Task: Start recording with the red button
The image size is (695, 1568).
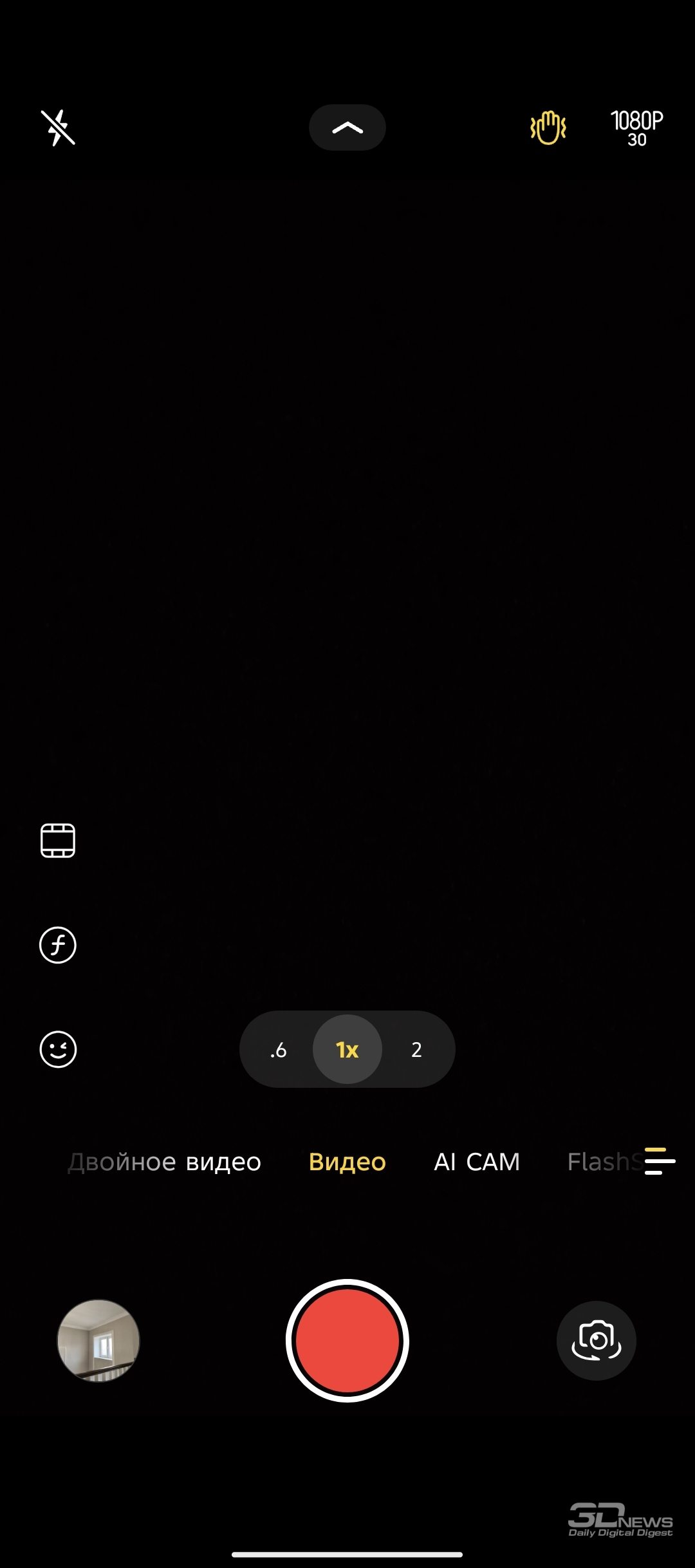Action: tap(347, 1340)
